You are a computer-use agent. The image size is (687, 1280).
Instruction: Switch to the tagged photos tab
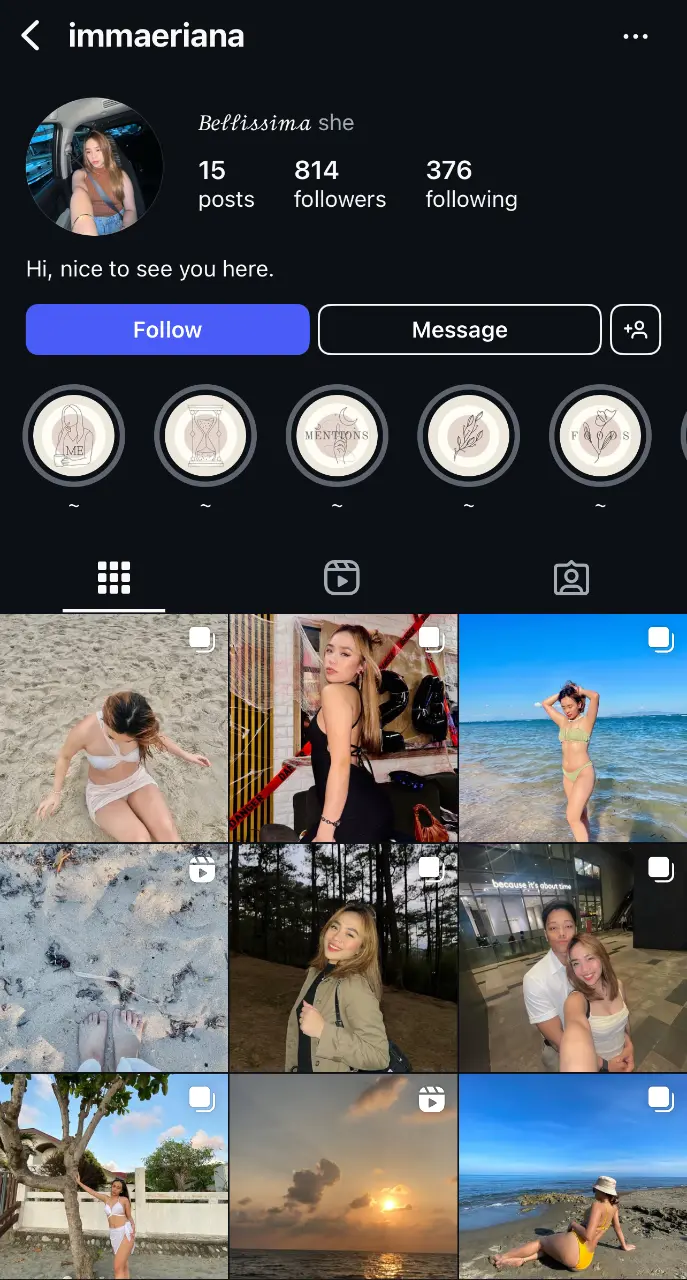[571, 578]
